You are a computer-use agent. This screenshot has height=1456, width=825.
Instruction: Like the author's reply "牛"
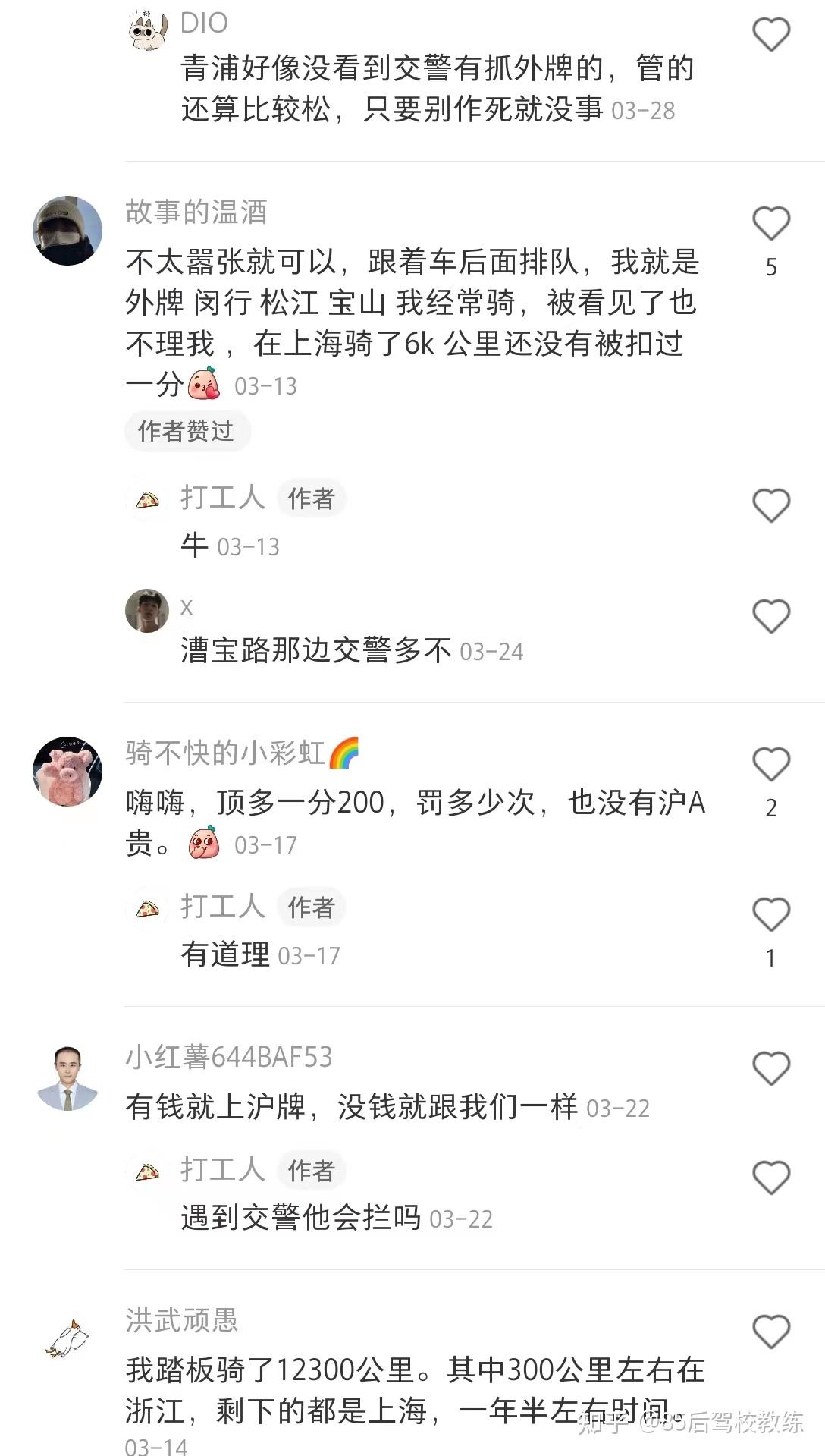[x=771, y=505]
